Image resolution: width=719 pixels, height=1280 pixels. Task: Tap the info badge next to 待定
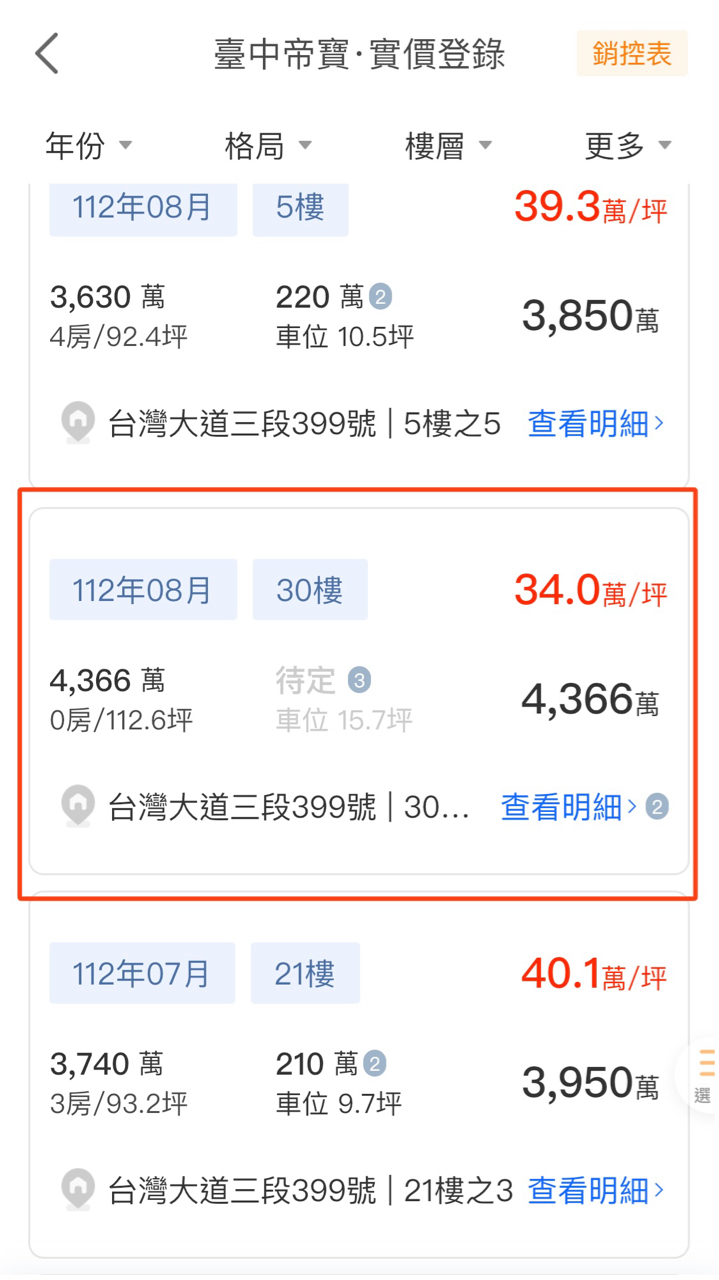(x=359, y=681)
